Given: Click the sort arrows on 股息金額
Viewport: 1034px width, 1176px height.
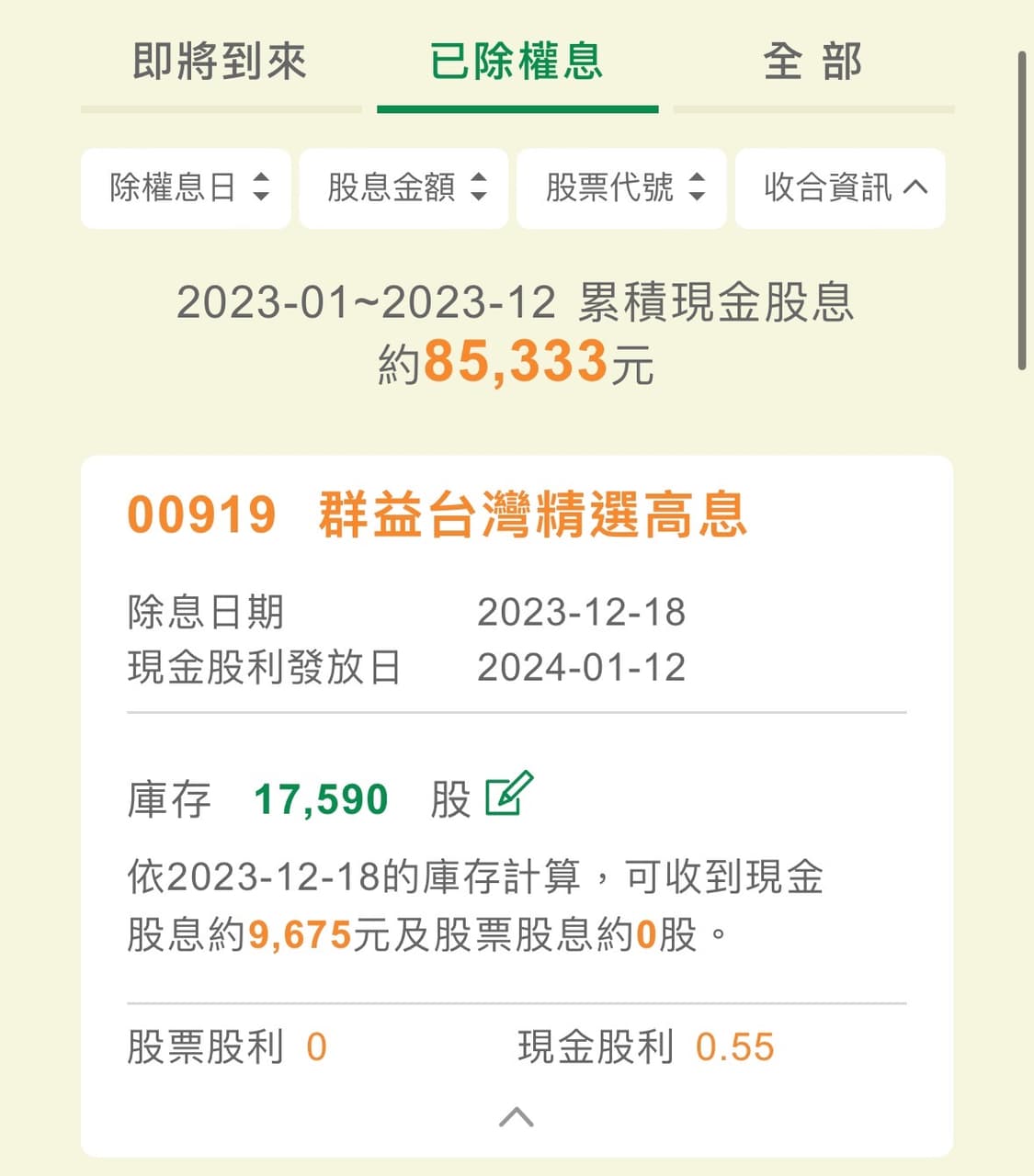Looking at the screenshot, I should [480, 188].
